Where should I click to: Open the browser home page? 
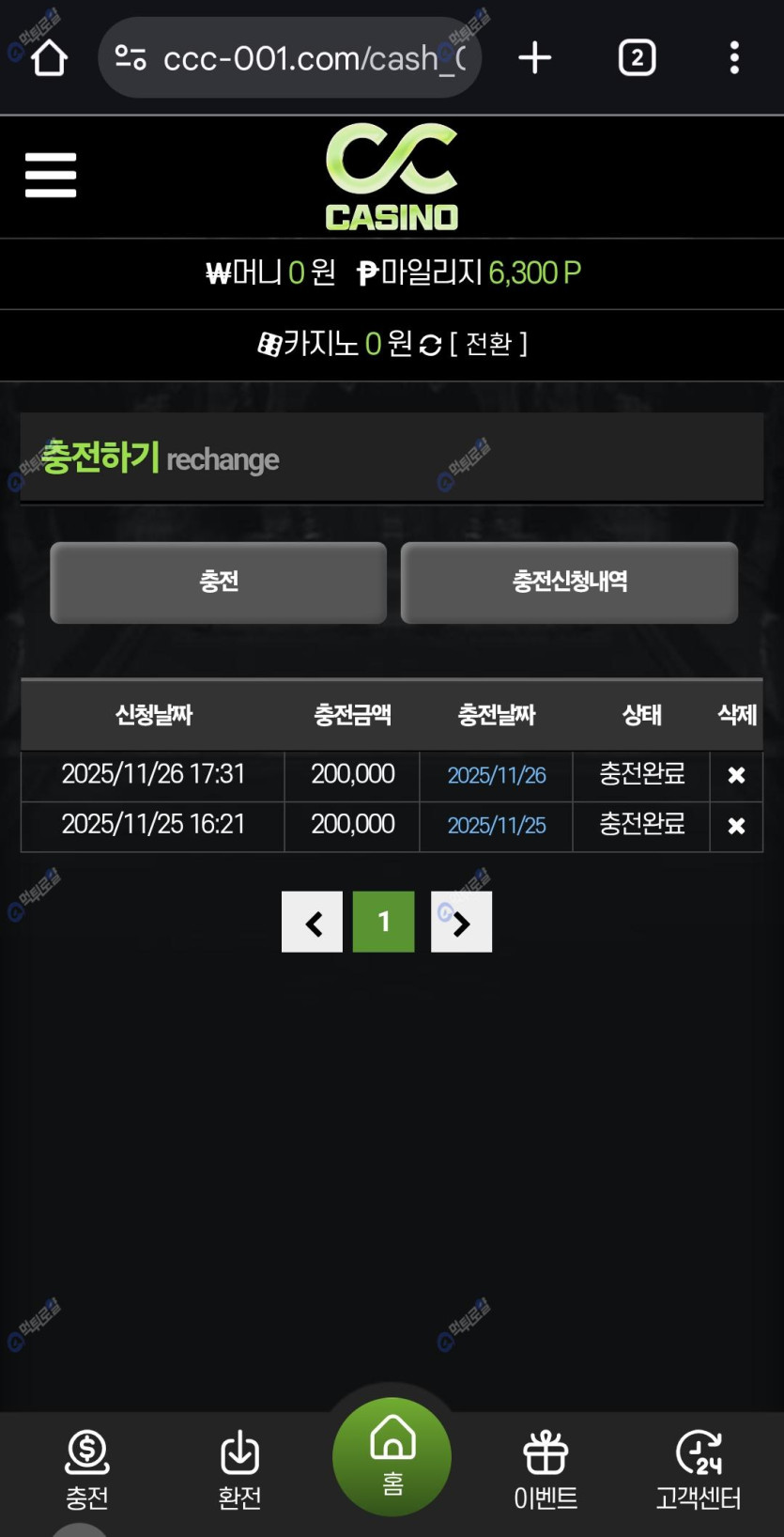(x=49, y=58)
